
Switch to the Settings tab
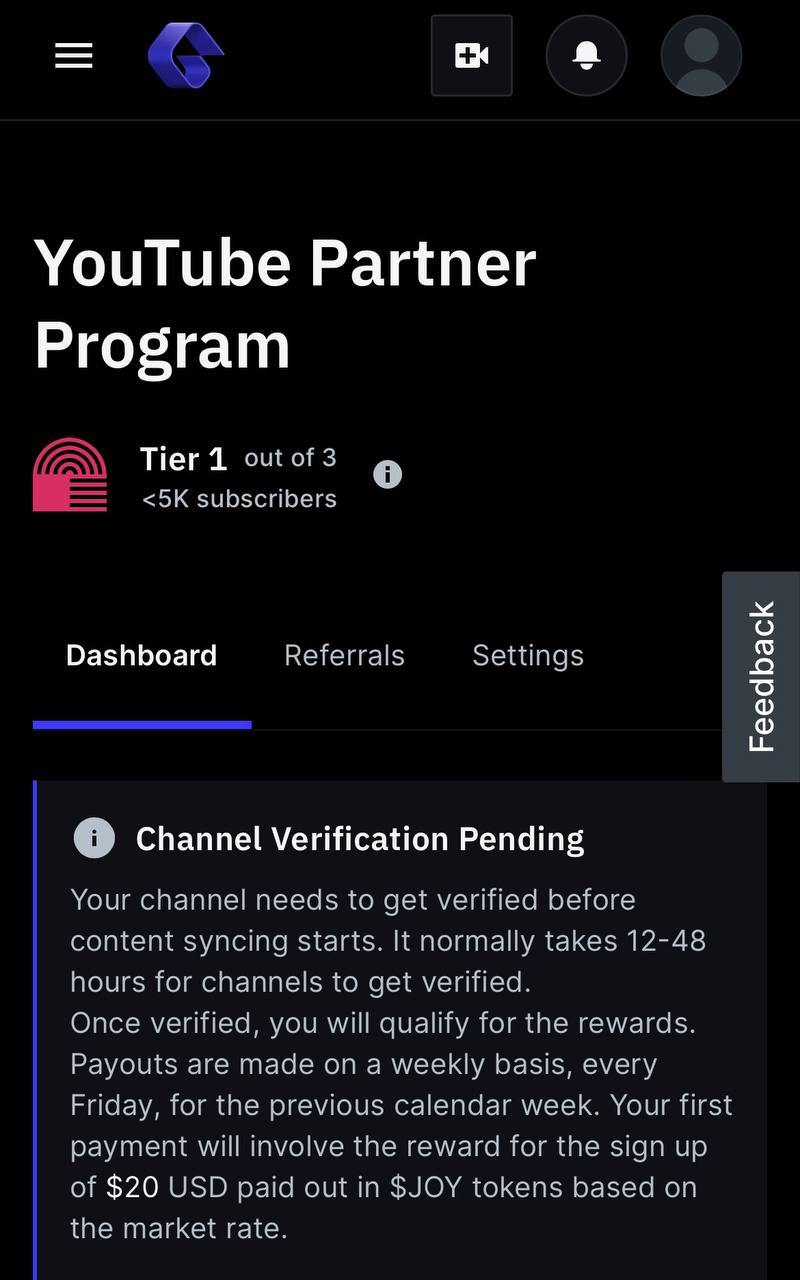pyautogui.click(x=527, y=656)
